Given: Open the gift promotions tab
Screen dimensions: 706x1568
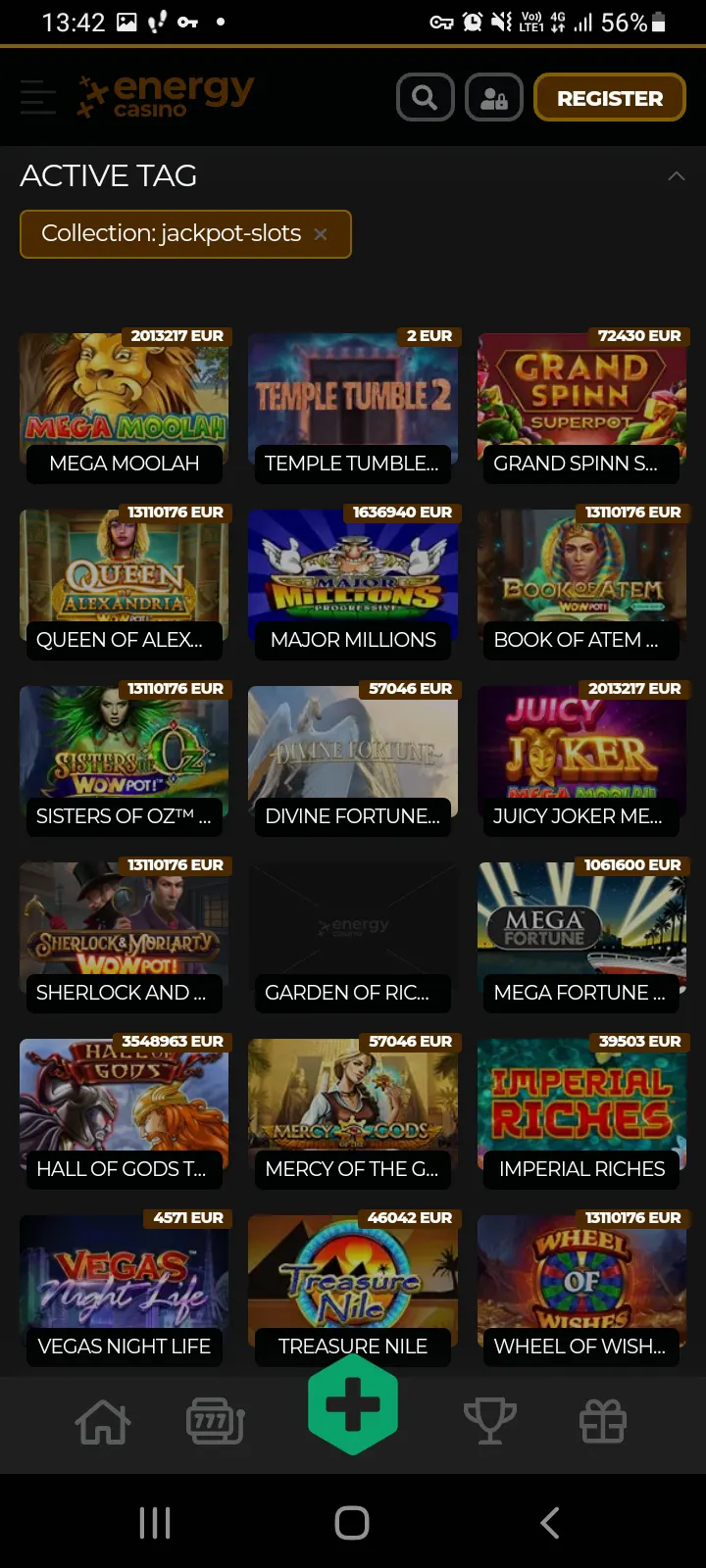Looking at the screenshot, I should 603,1422.
